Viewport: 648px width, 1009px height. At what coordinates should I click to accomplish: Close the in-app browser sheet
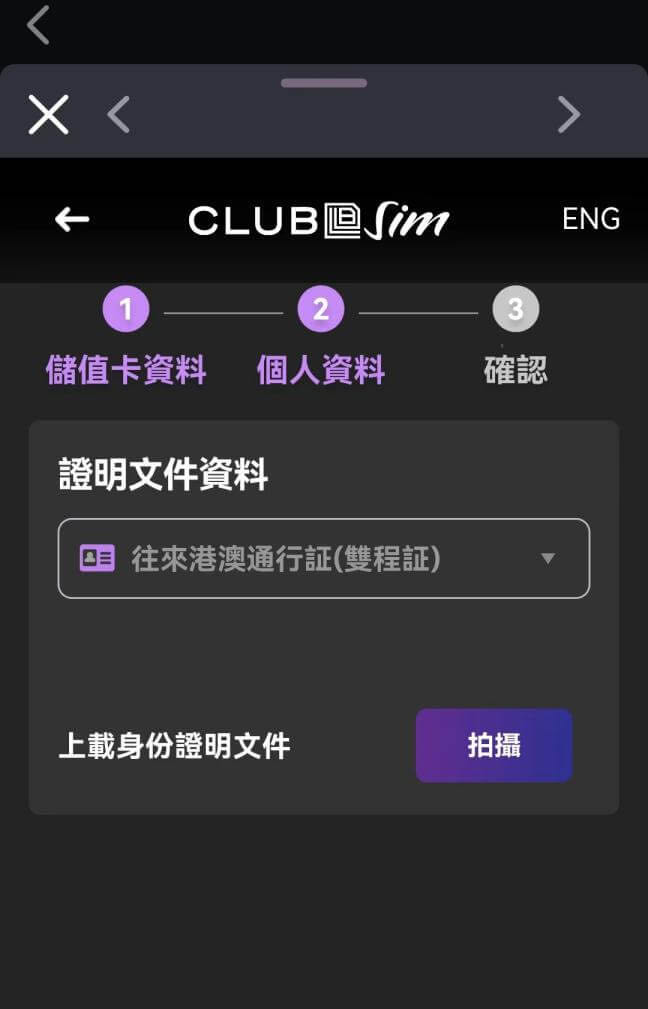tap(48, 115)
